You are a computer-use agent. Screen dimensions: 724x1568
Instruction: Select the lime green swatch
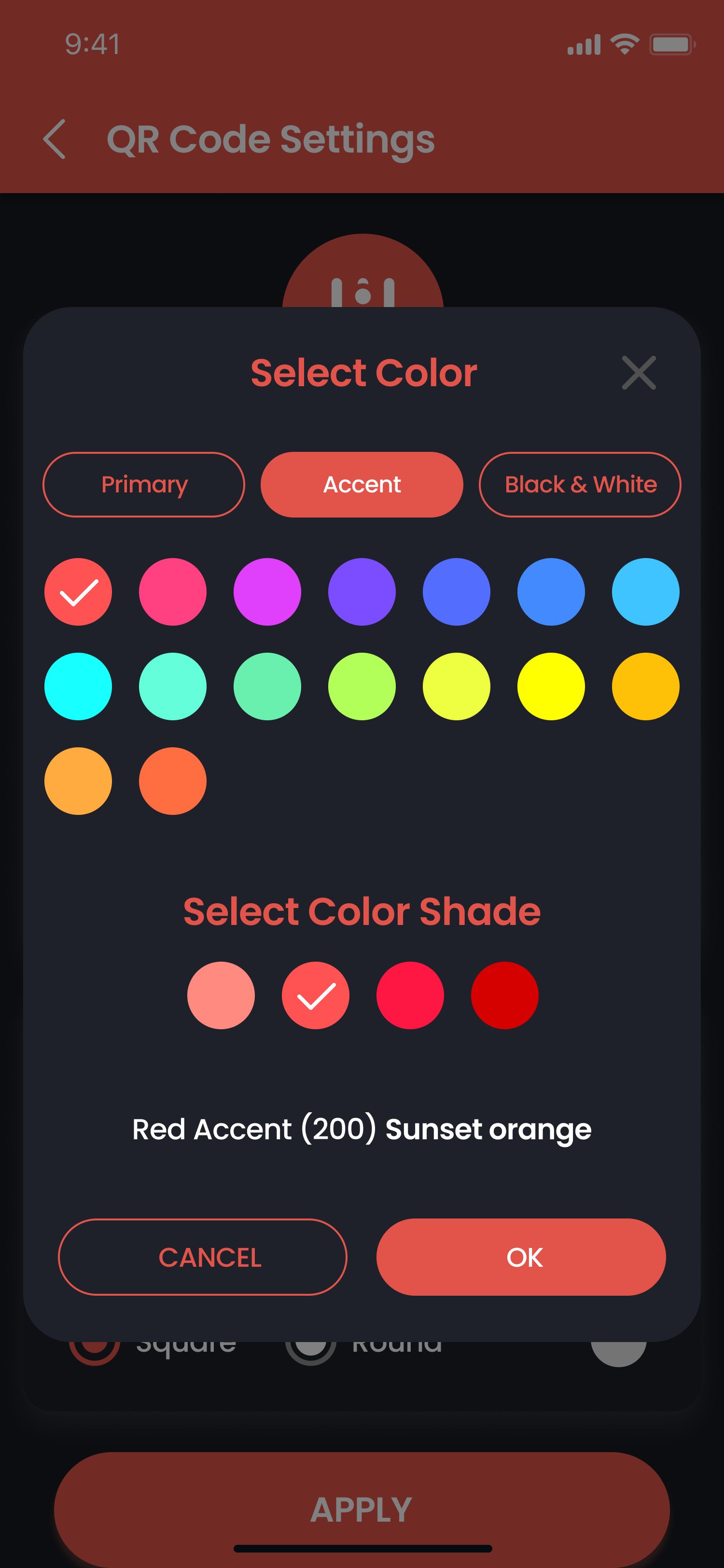tap(362, 686)
